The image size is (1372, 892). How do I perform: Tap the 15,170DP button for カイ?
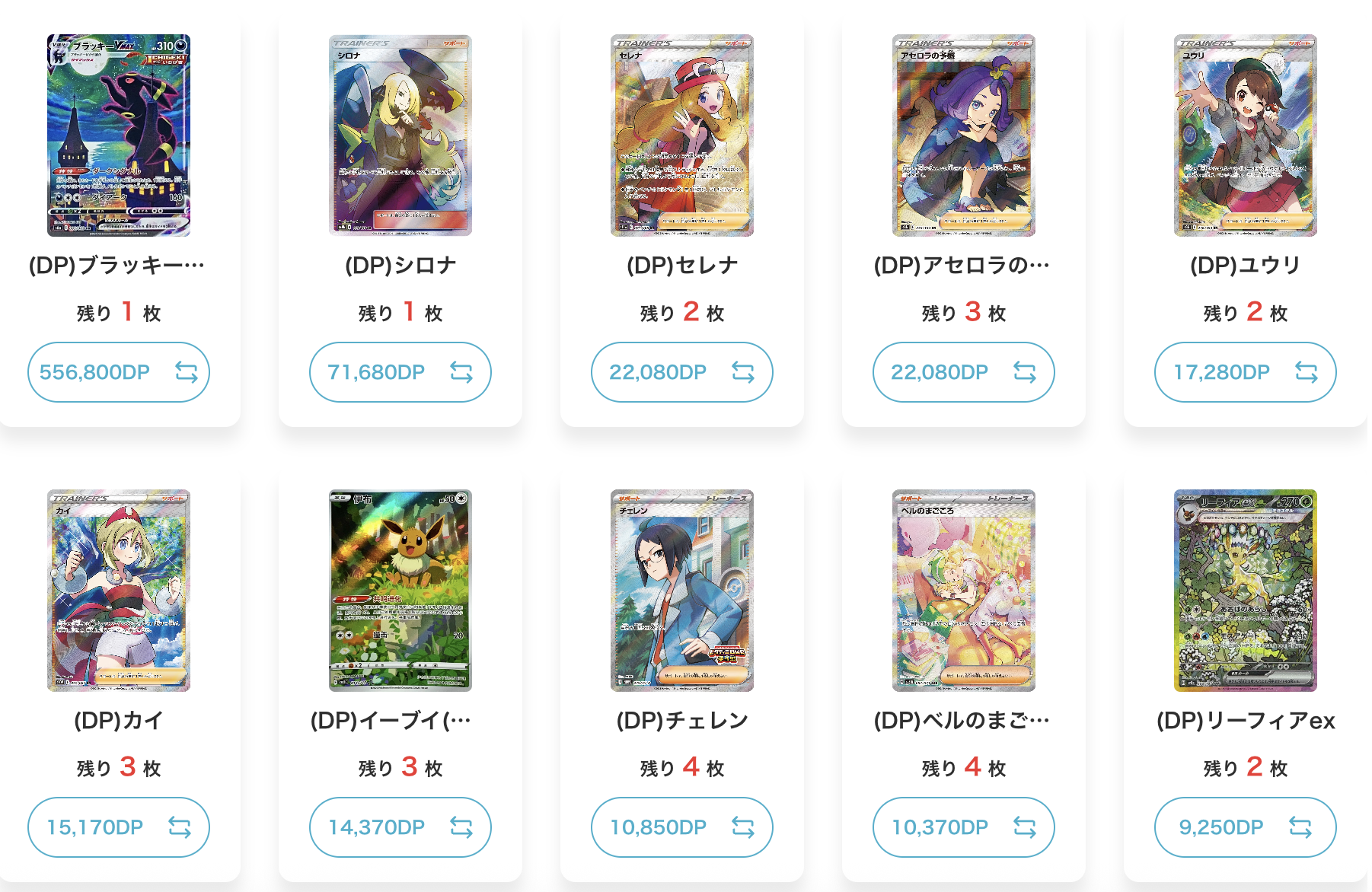[x=118, y=827]
